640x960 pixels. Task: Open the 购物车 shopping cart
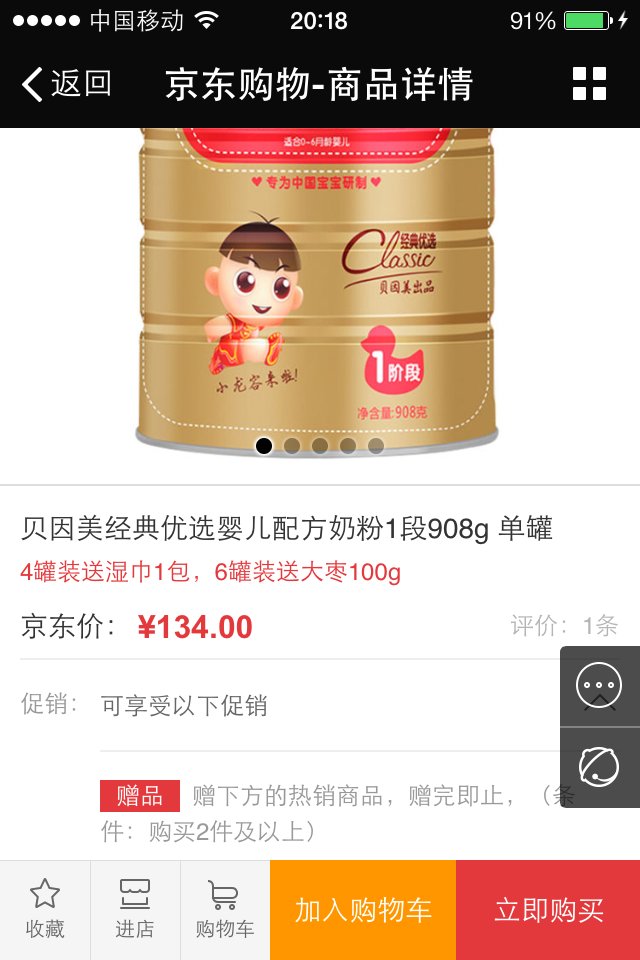pyautogui.click(x=225, y=908)
